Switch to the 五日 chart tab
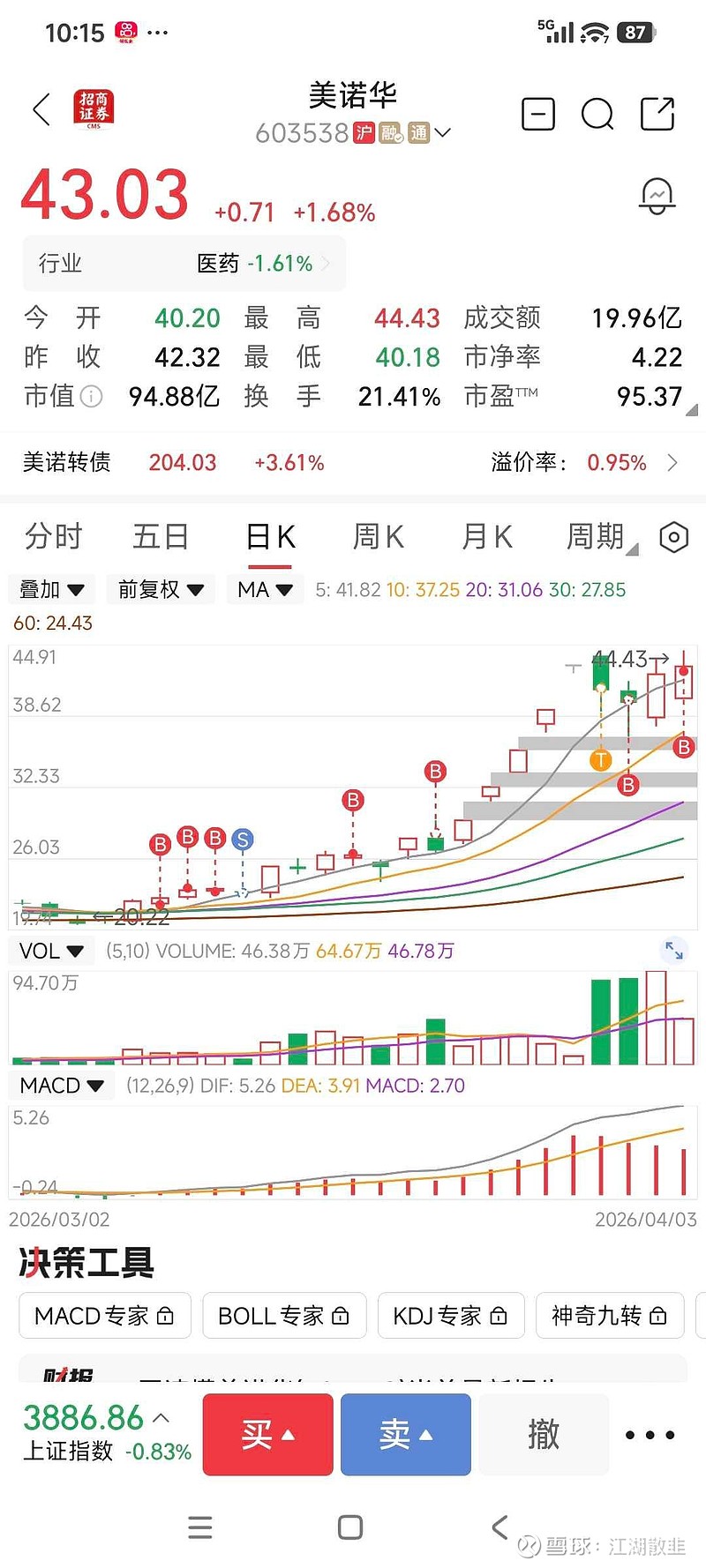 161,536
